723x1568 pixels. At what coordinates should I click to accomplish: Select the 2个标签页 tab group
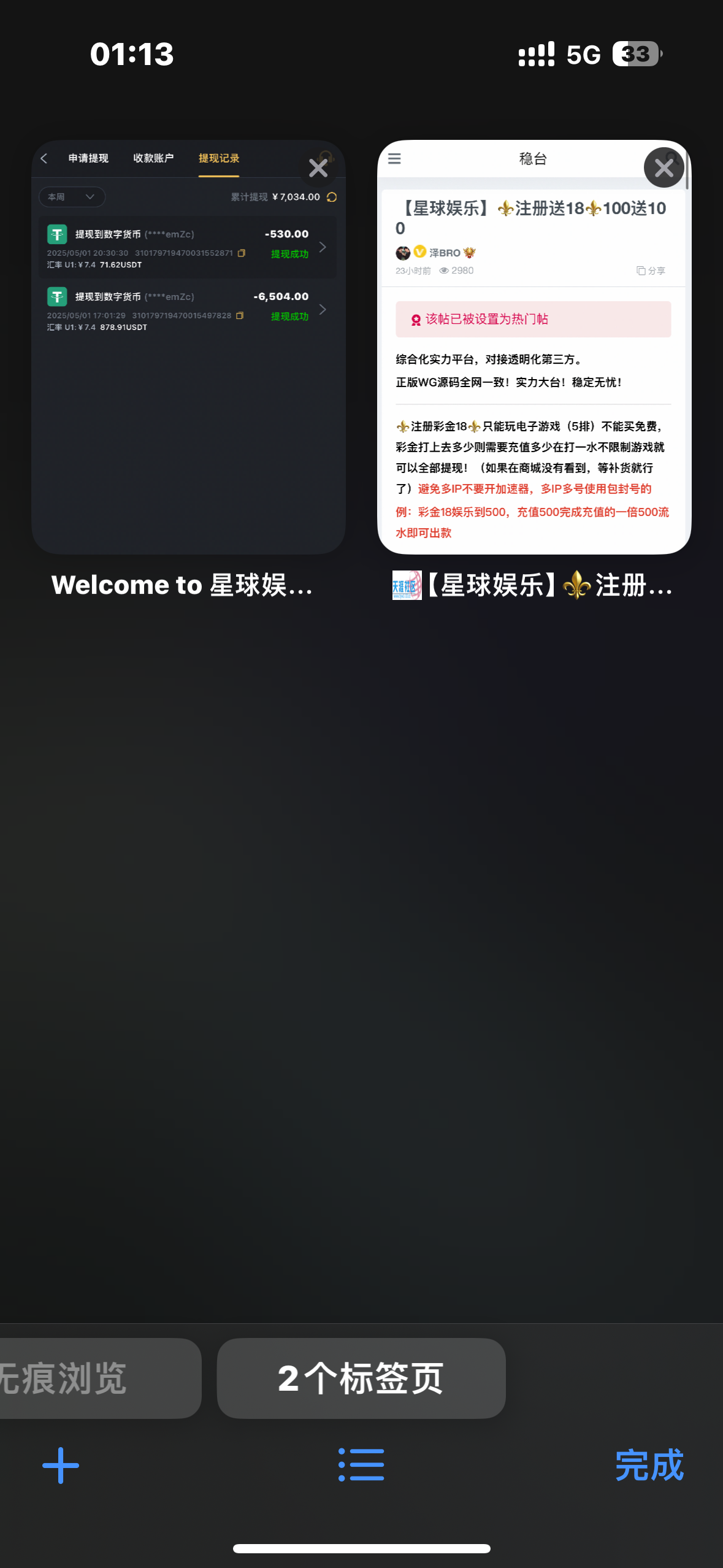tap(361, 1378)
